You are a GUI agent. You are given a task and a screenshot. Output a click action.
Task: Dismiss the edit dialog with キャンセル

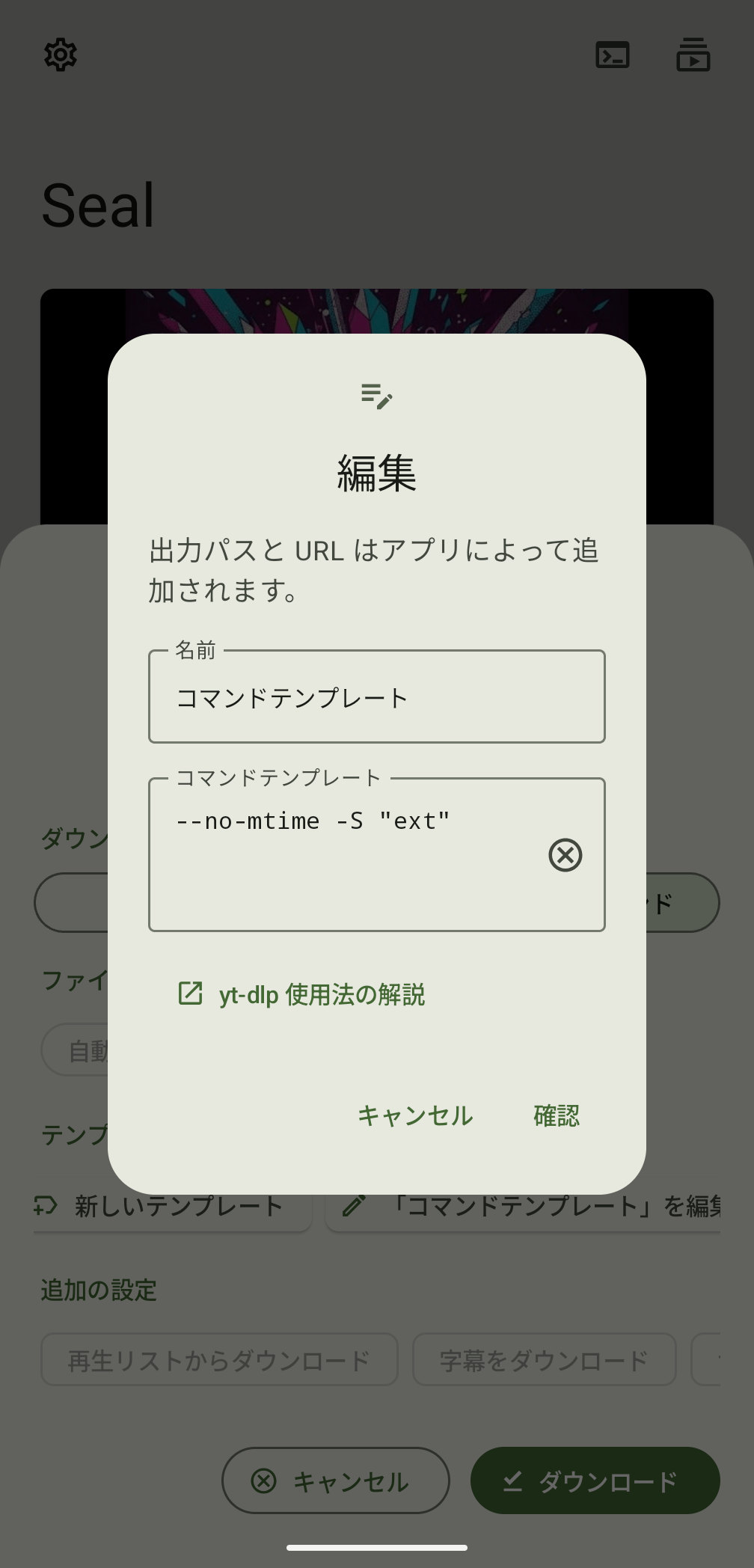[x=415, y=1115]
